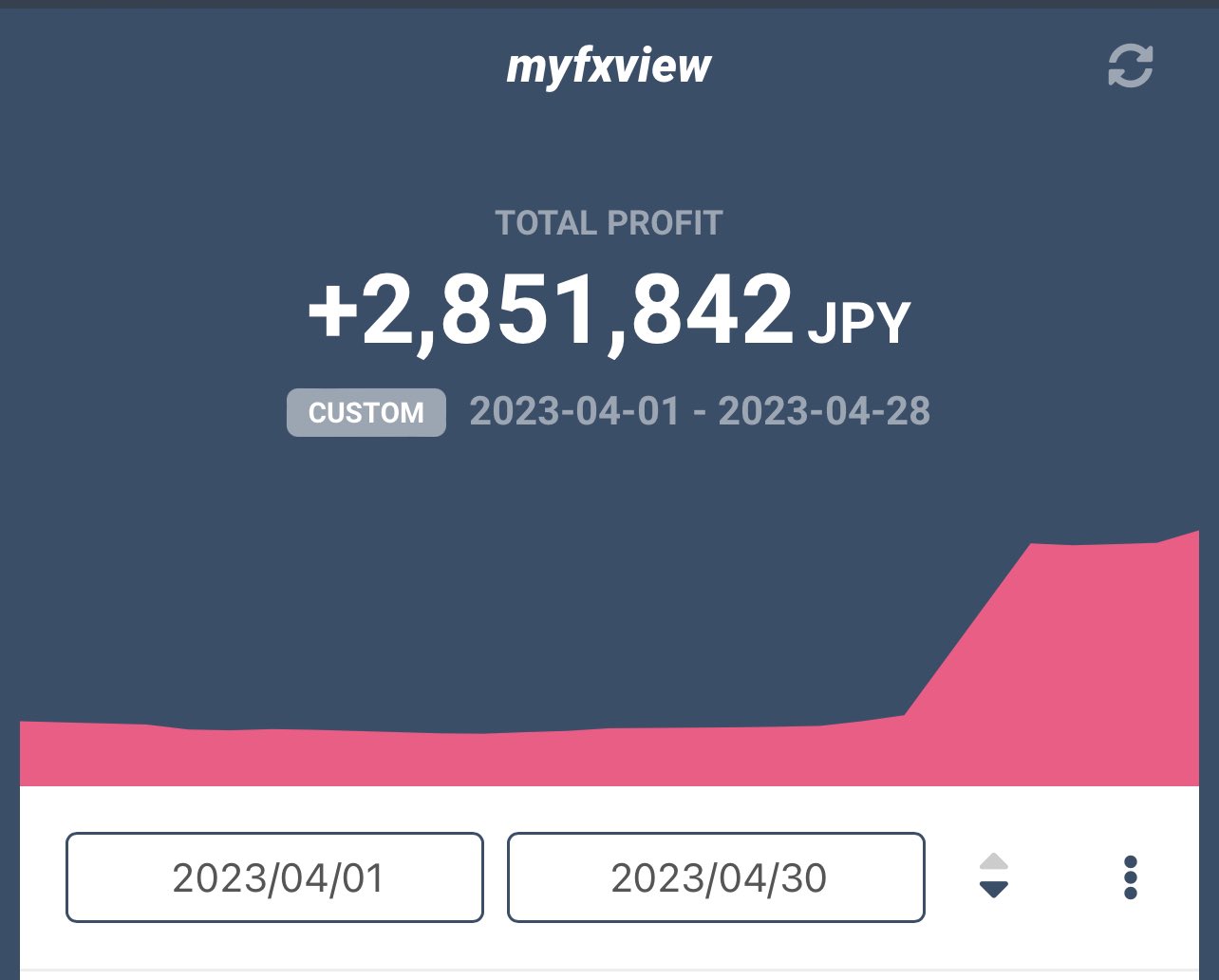Image resolution: width=1219 pixels, height=980 pixels.
Task: Tap the CUSTOM period chip
Action: (366, 412)
